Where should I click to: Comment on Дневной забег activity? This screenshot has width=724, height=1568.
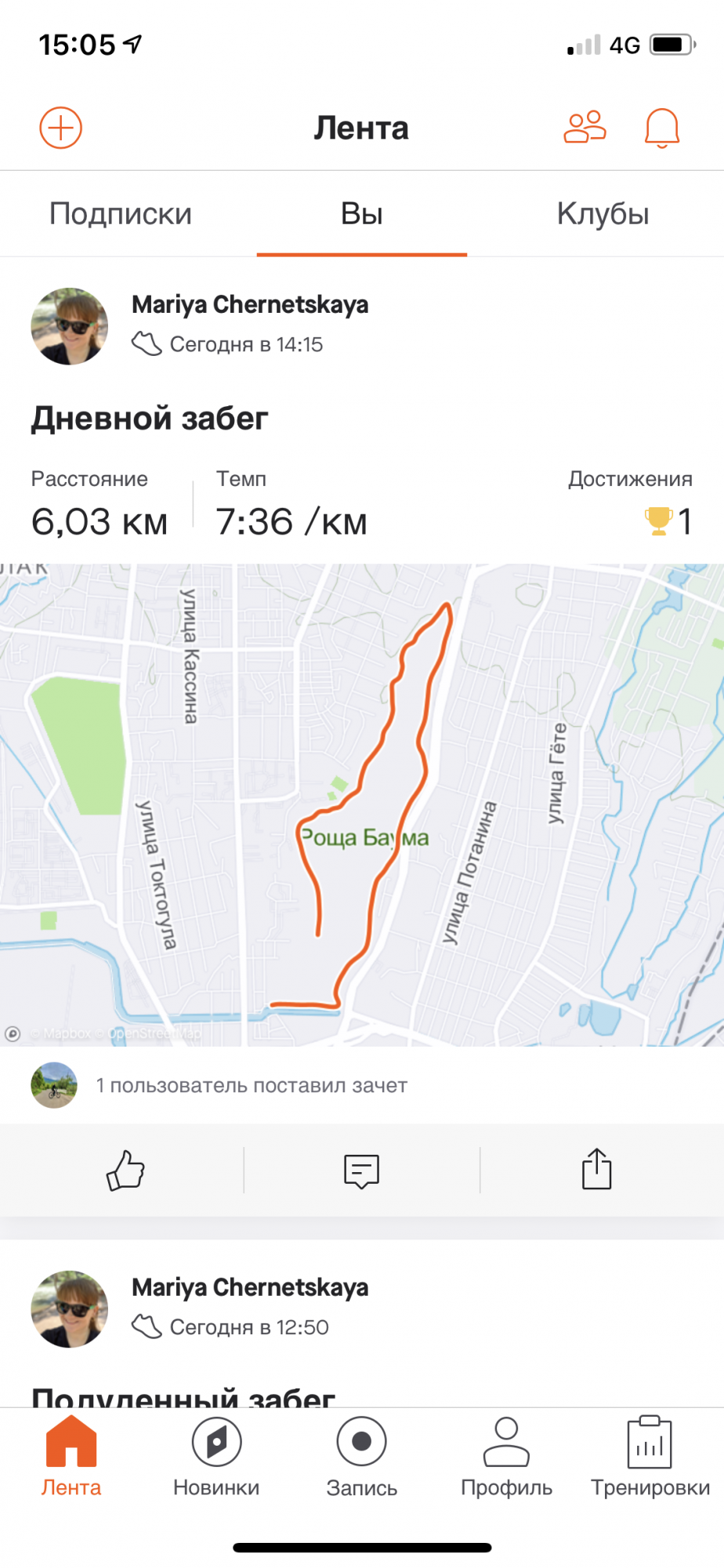[361, 1171]
